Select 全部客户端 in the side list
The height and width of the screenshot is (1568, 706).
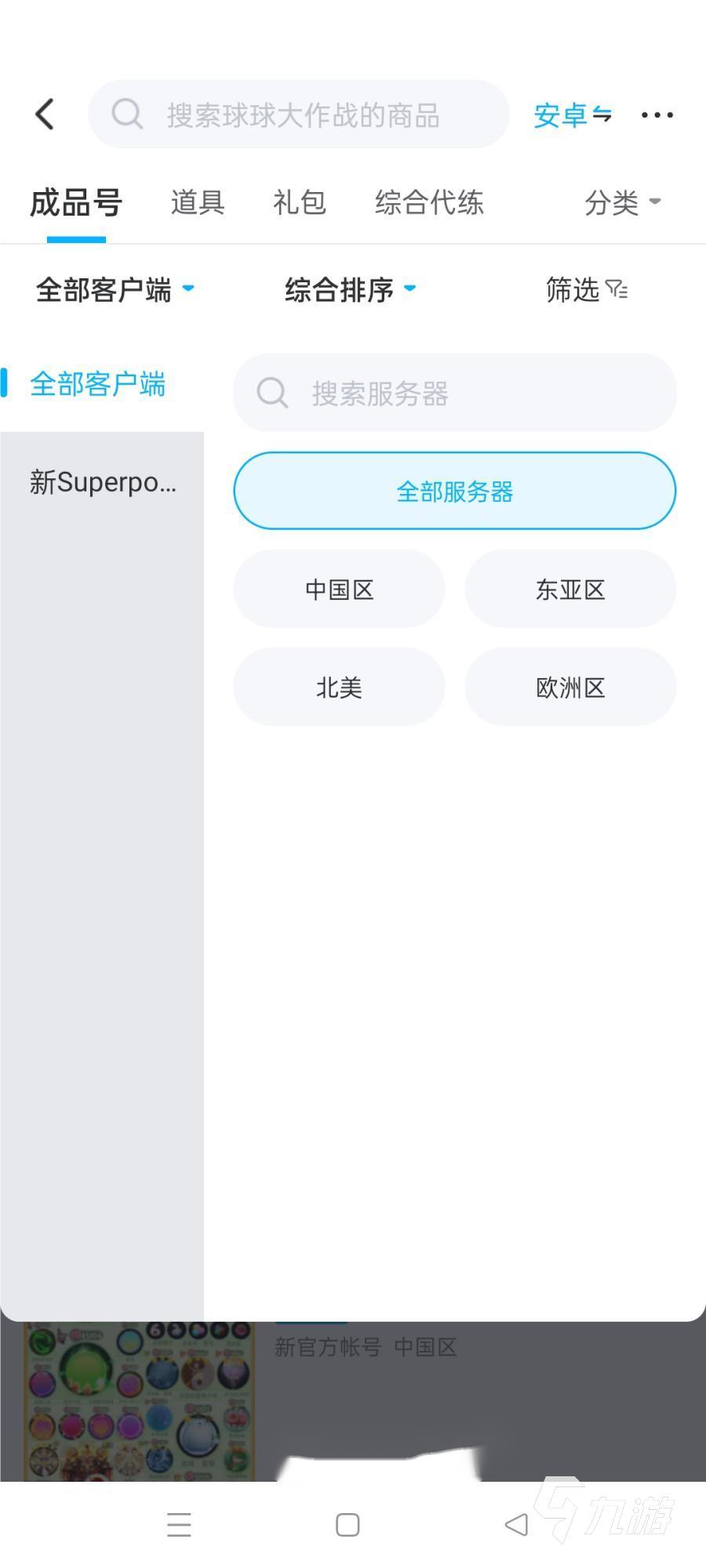pyautogui.click(x=98, y=384)
